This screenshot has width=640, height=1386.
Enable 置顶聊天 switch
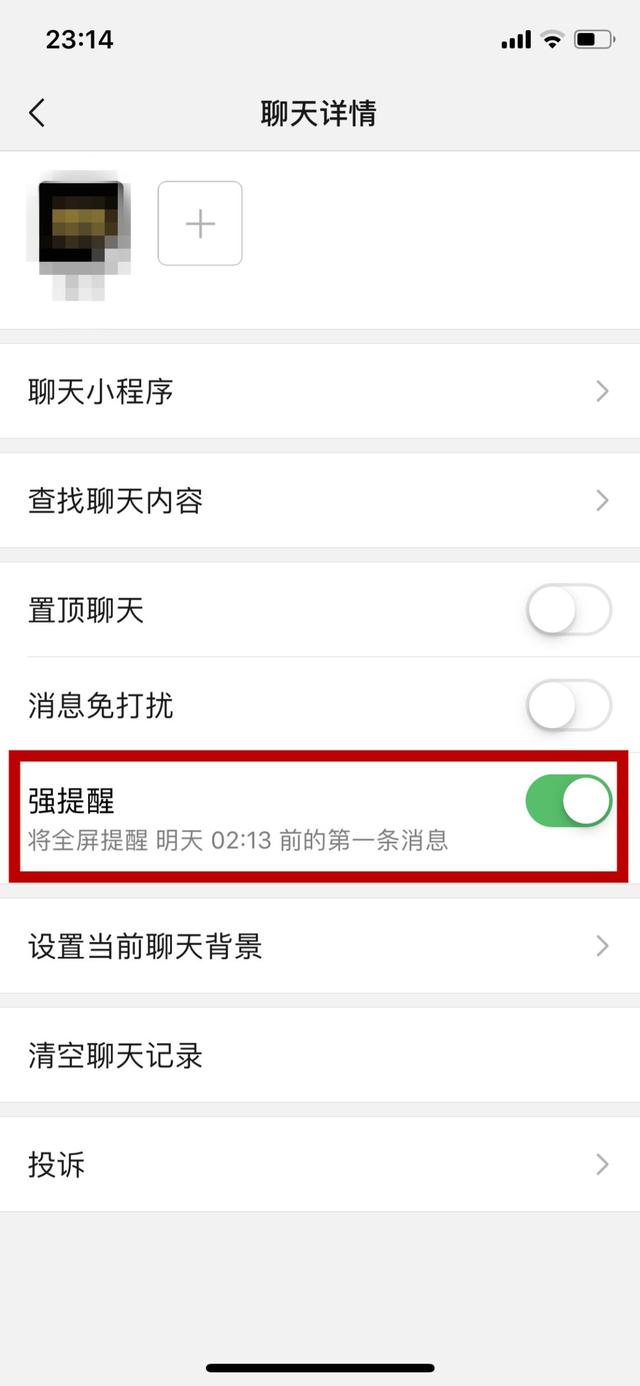click(569, 610)
